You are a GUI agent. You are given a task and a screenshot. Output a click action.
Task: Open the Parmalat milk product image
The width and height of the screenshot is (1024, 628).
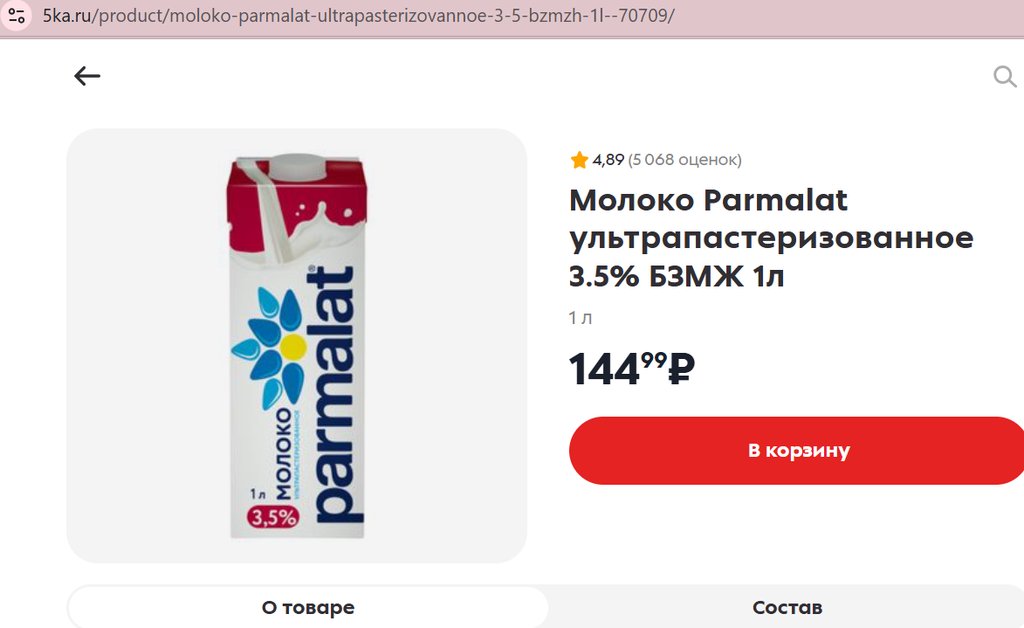pos(296,346)
